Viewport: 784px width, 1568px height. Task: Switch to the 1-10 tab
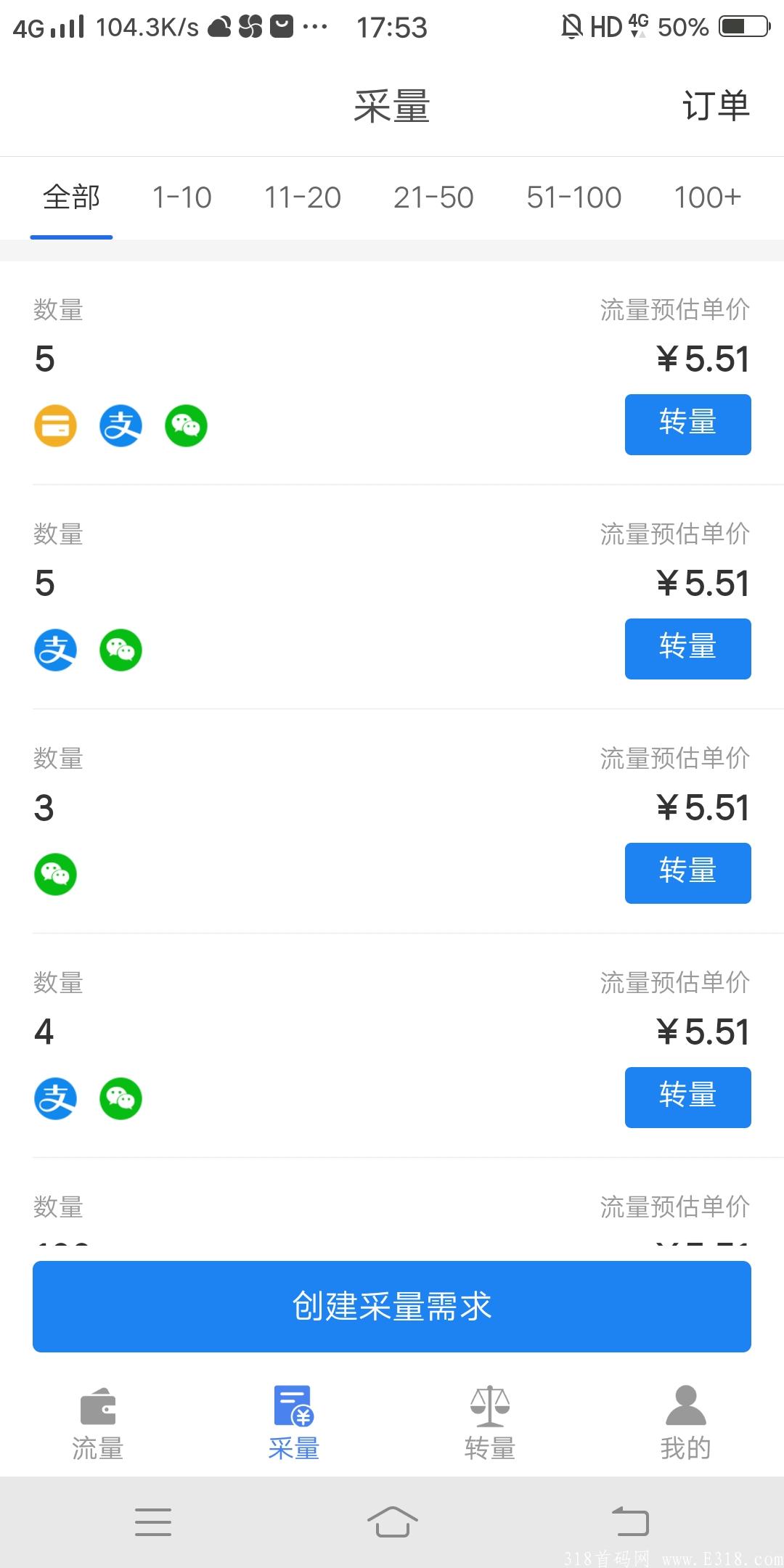181,197
